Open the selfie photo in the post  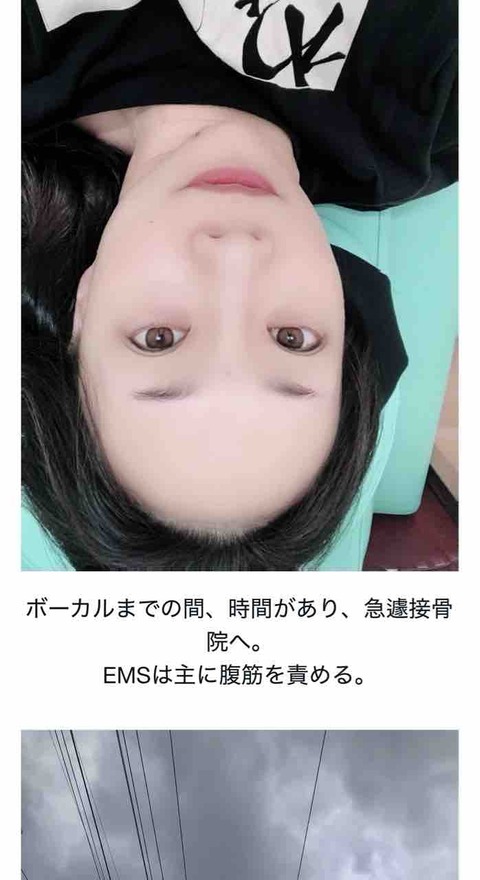[240, 285]
